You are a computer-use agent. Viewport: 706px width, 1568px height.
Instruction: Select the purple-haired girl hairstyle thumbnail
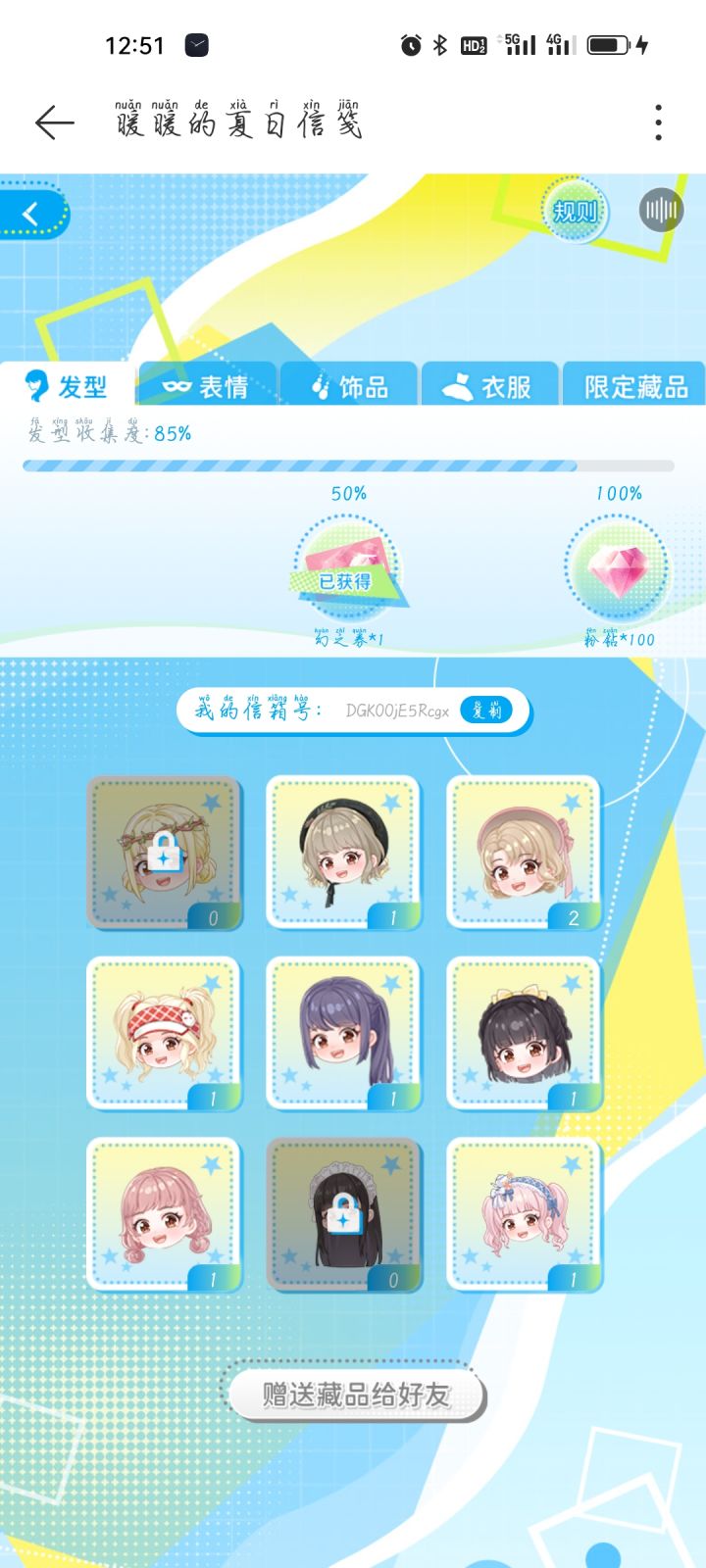(x=344, y=1033)
